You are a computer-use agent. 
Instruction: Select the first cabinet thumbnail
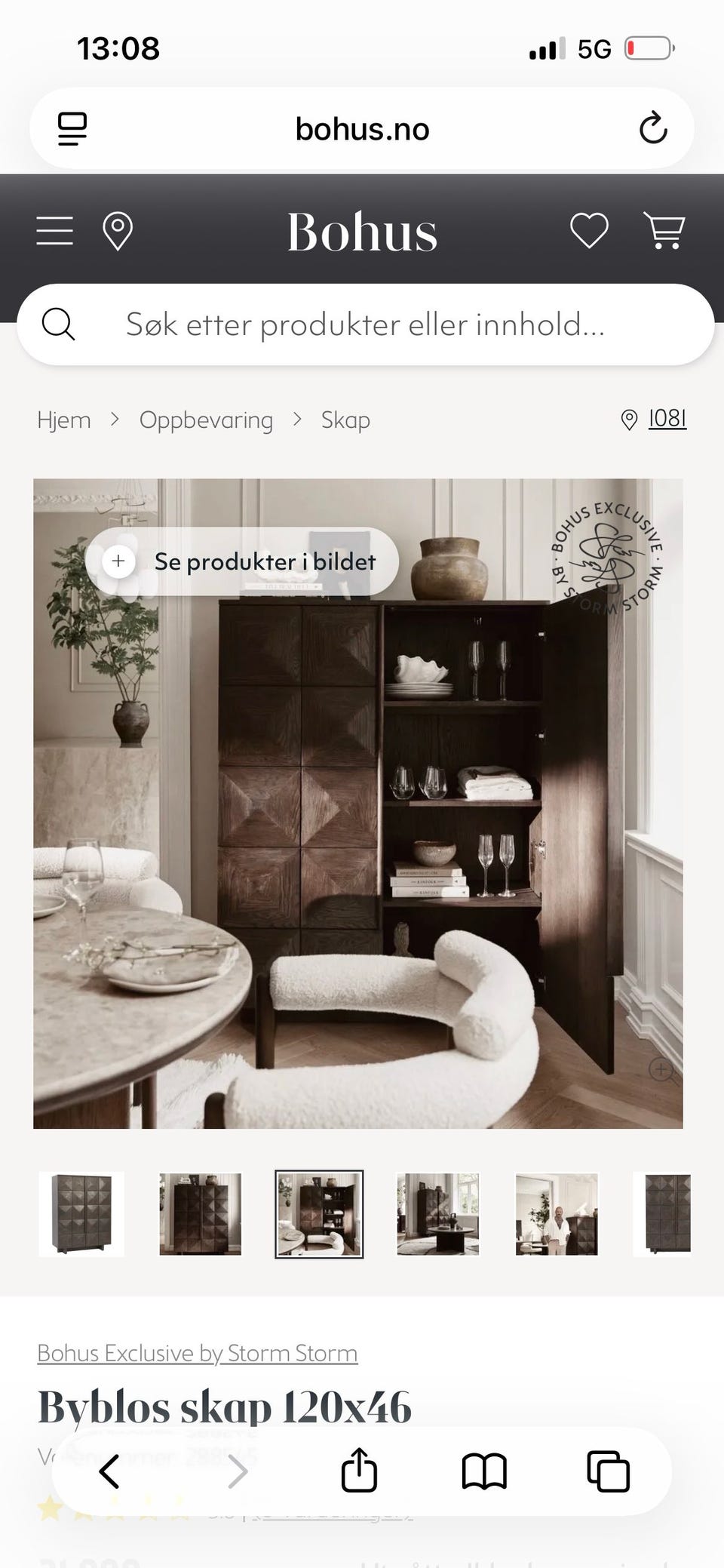(x=79, y=1213)
